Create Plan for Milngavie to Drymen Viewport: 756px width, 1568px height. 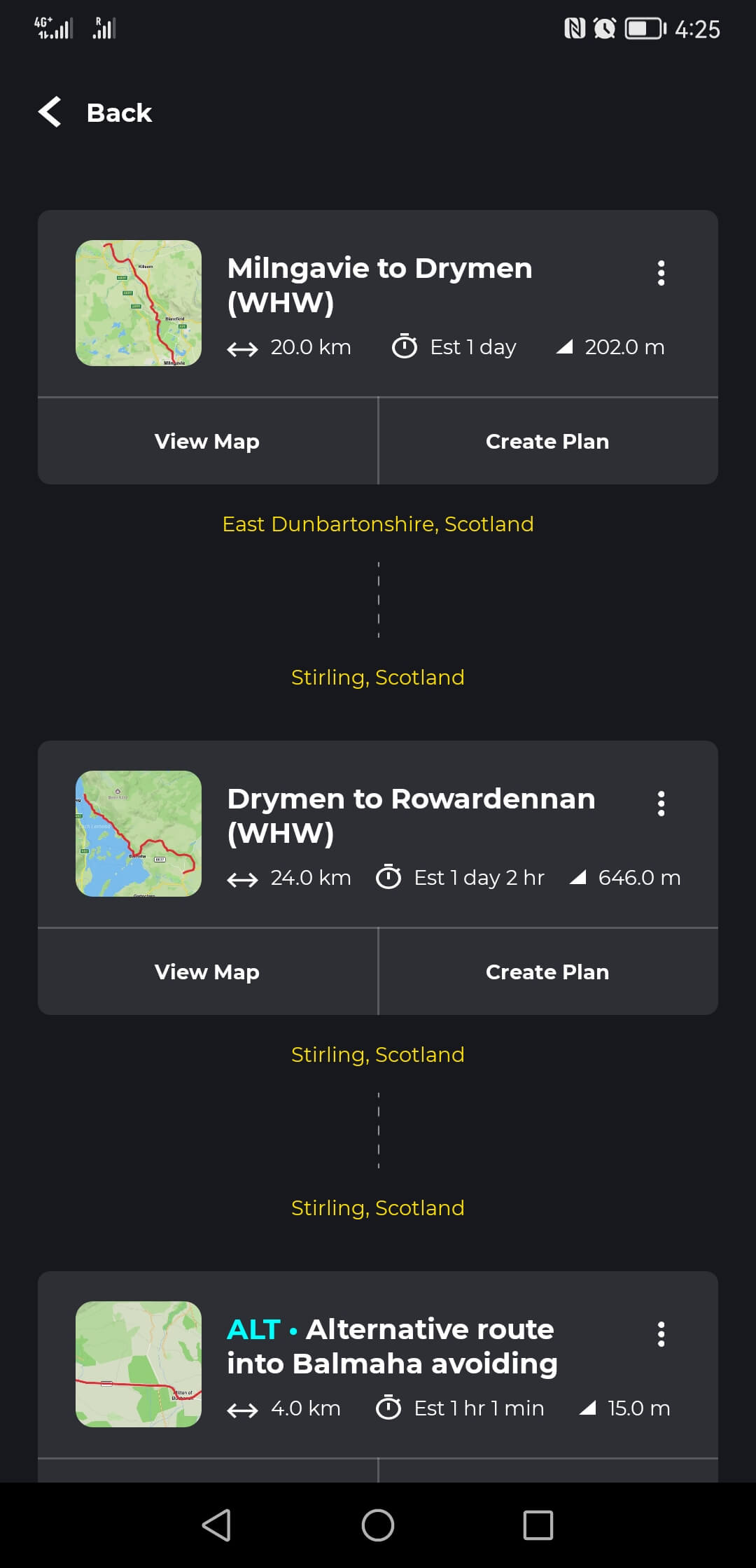(547, 442)
